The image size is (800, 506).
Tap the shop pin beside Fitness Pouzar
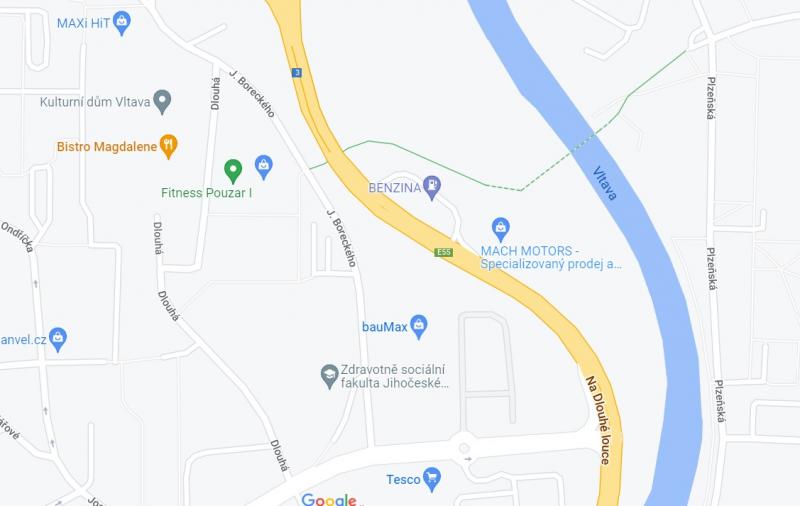click(x=264, y=164)
